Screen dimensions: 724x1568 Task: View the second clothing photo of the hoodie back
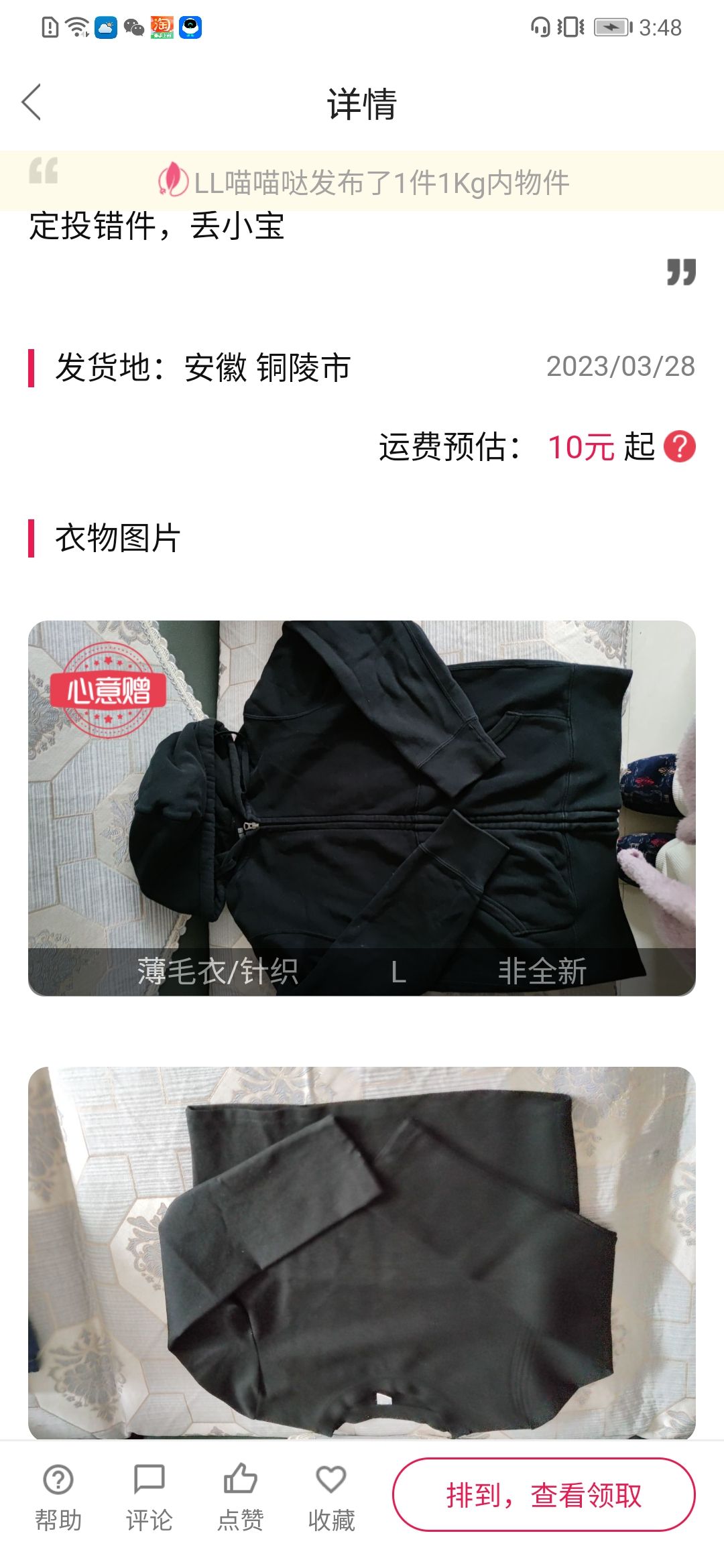[362, 1253]
